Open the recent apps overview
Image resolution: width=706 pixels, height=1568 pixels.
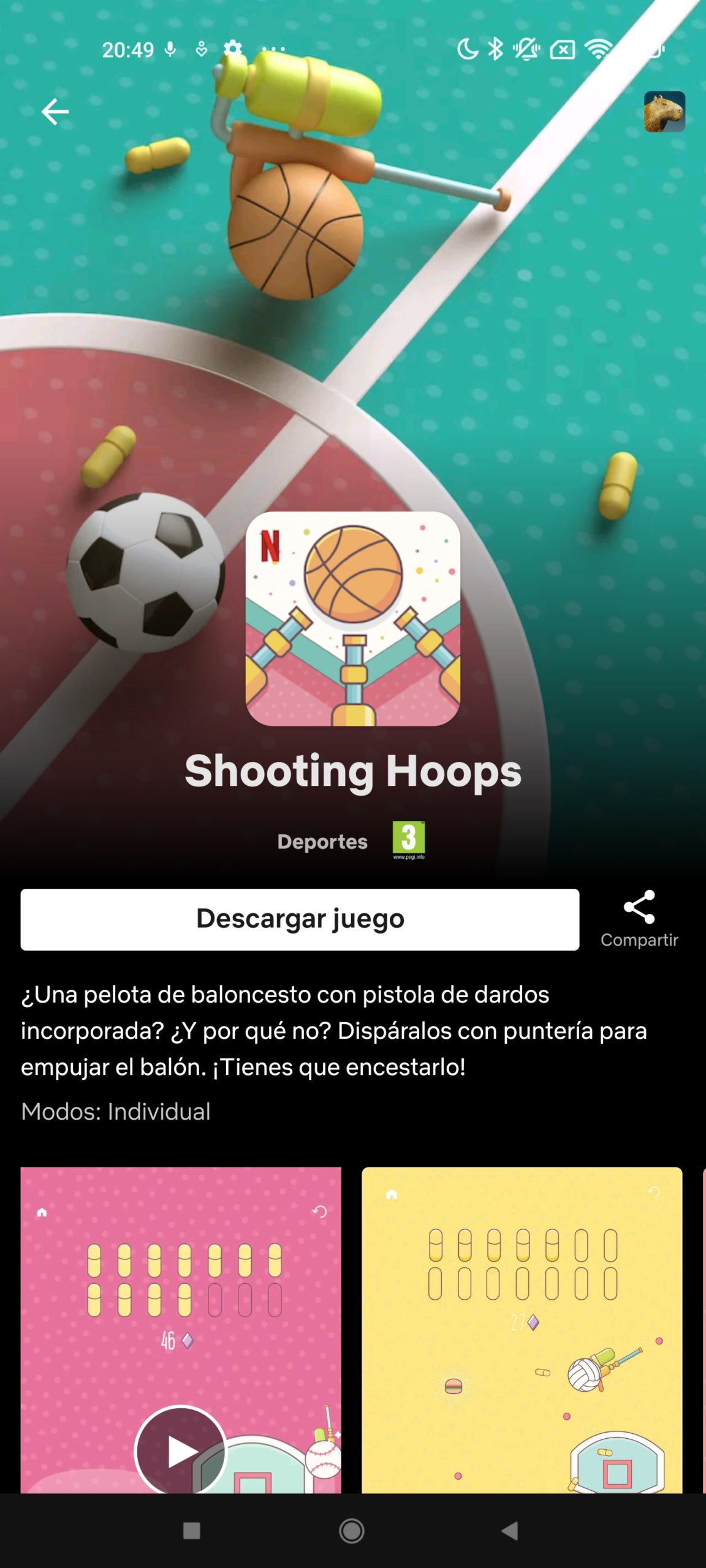192,1531
